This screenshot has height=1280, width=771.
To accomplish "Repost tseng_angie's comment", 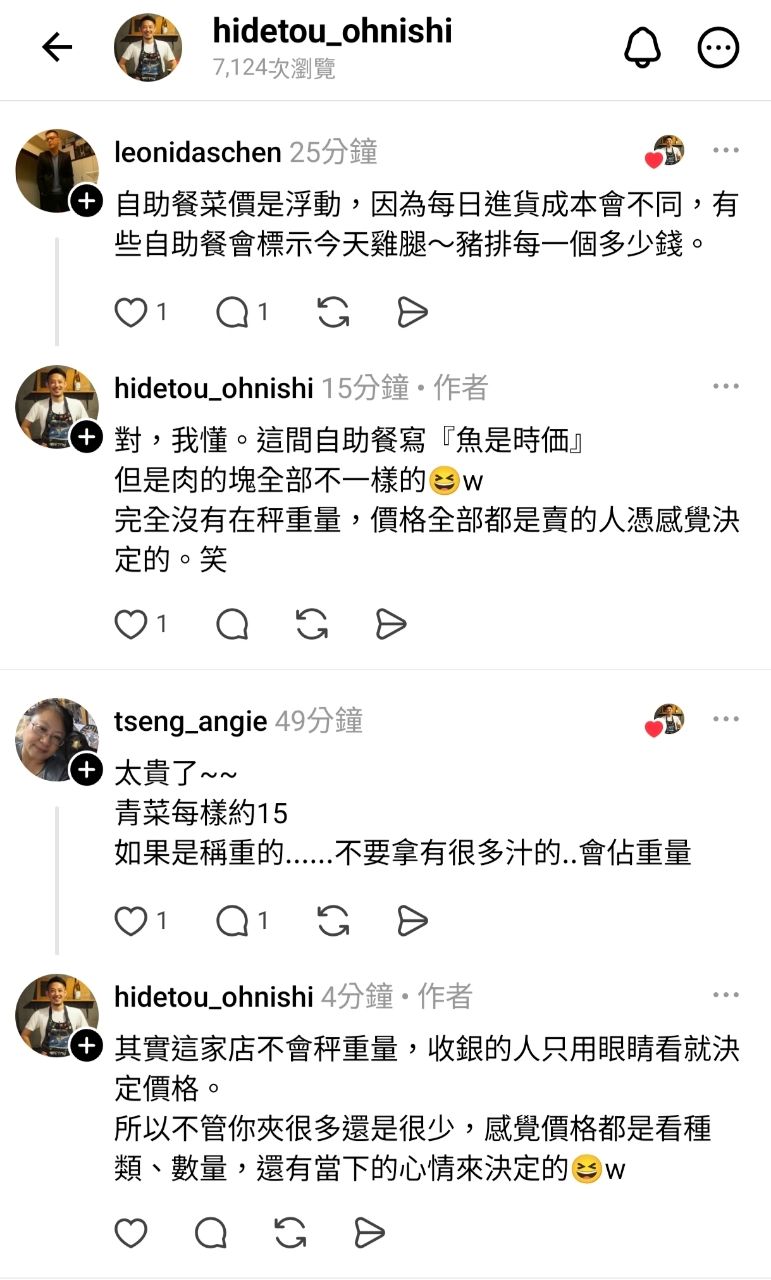I will click(x=332, y=920).
